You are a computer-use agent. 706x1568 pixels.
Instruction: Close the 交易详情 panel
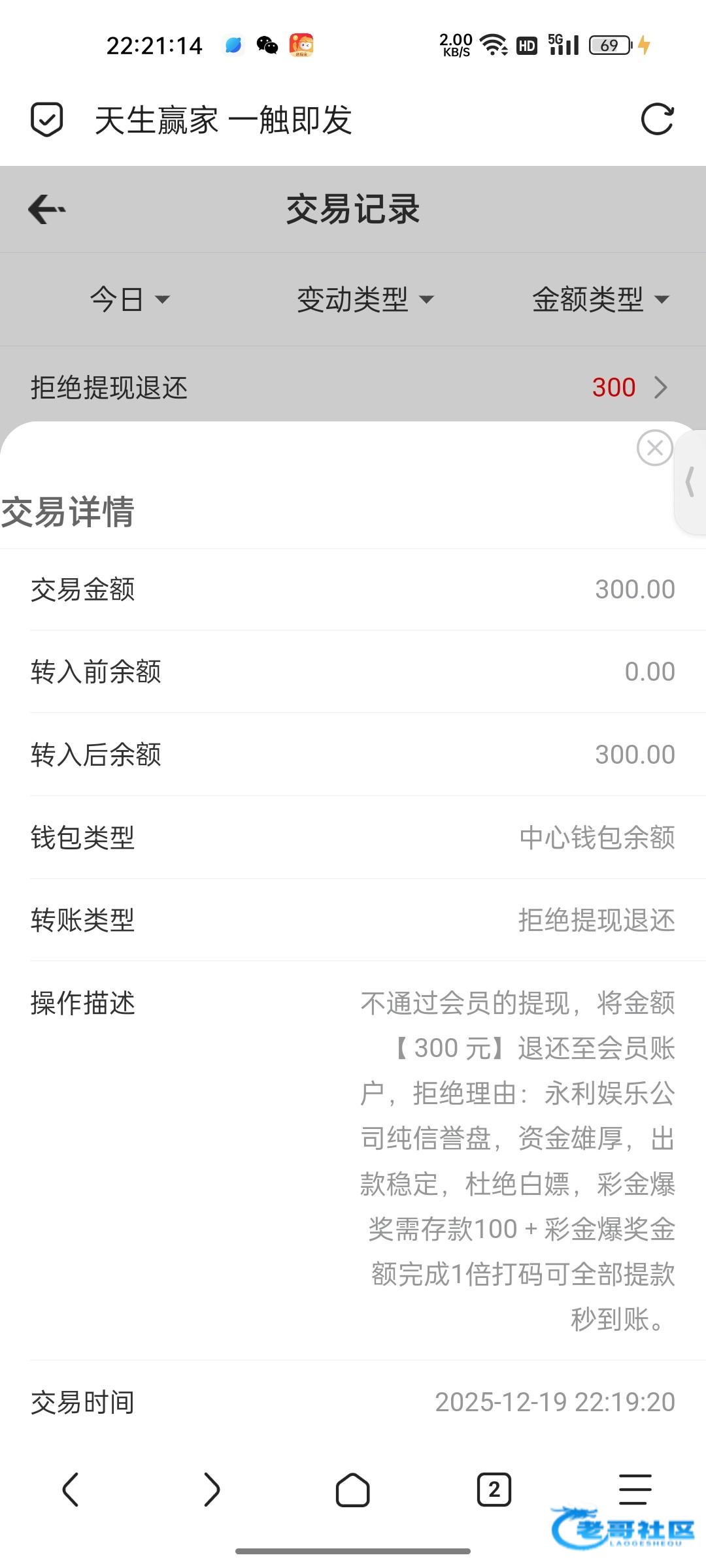point(654,448)
